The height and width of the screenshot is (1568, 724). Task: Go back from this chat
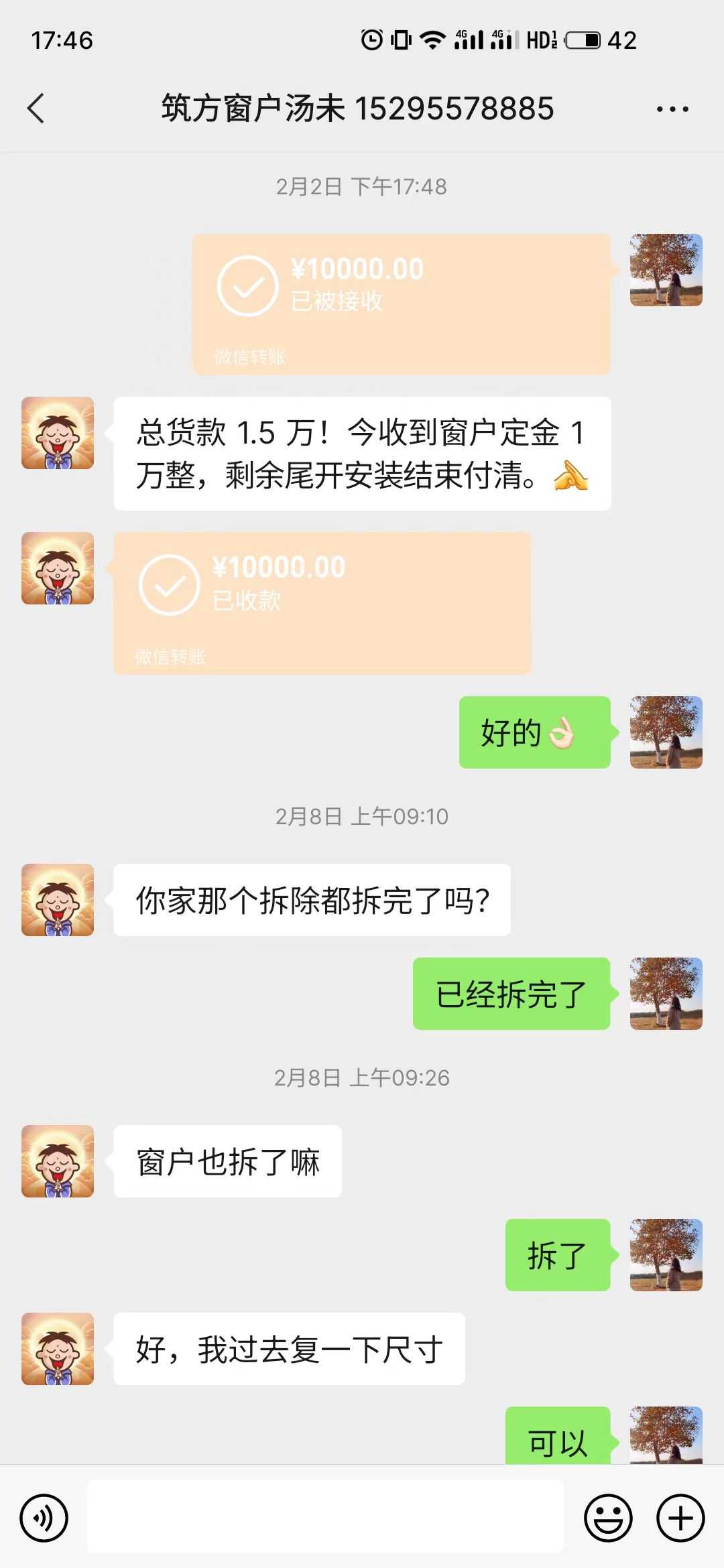tap(36, 109)
